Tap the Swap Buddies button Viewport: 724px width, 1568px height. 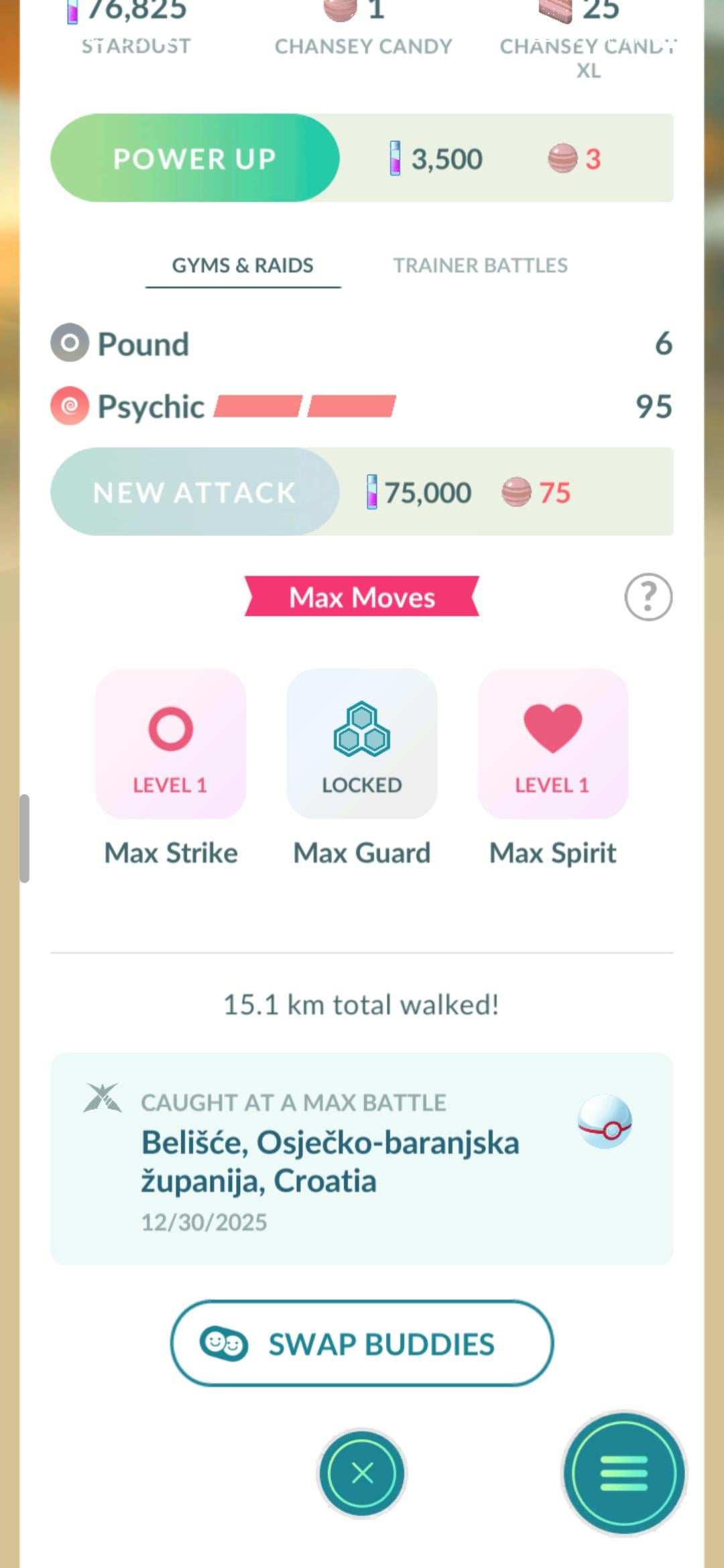point(362,1344)
